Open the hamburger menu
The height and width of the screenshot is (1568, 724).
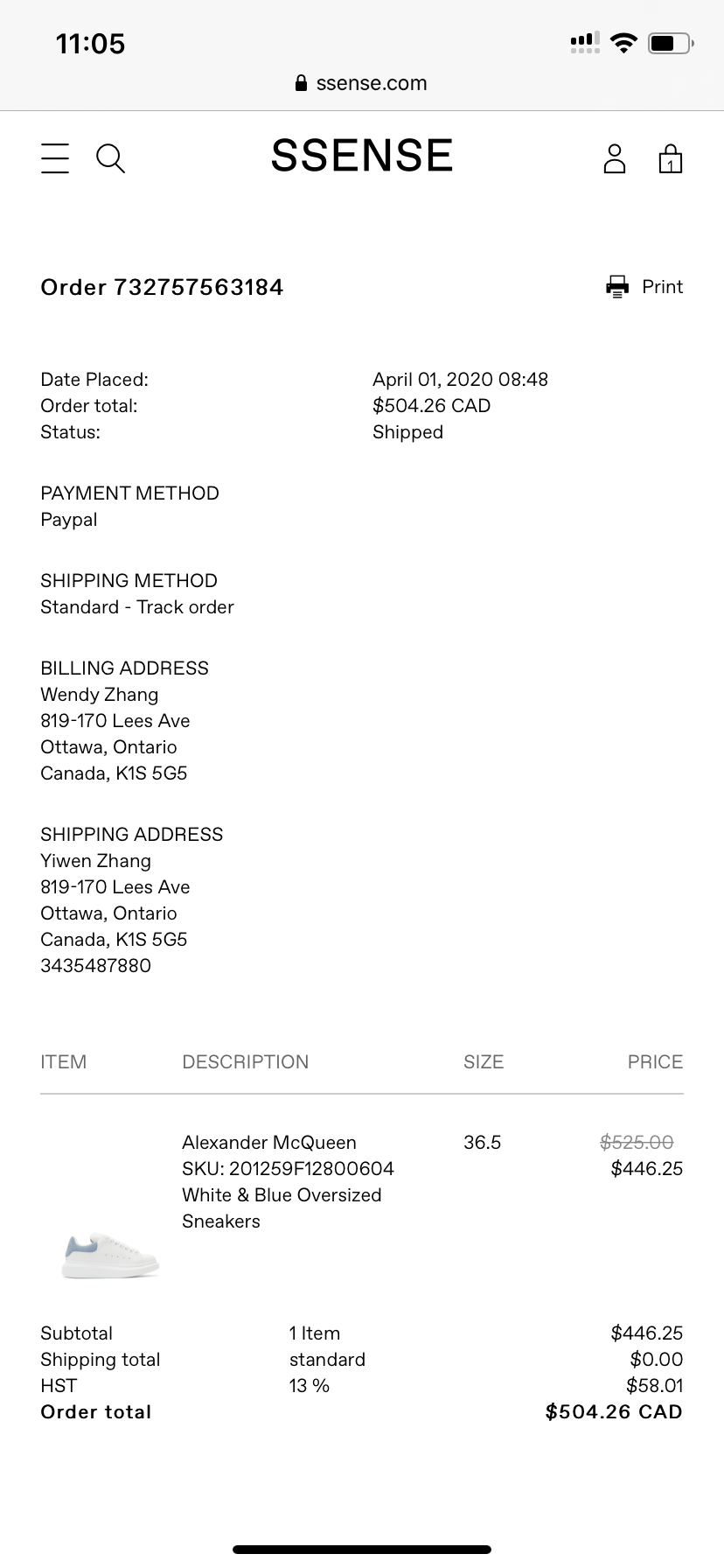click(x=54, y=158)
